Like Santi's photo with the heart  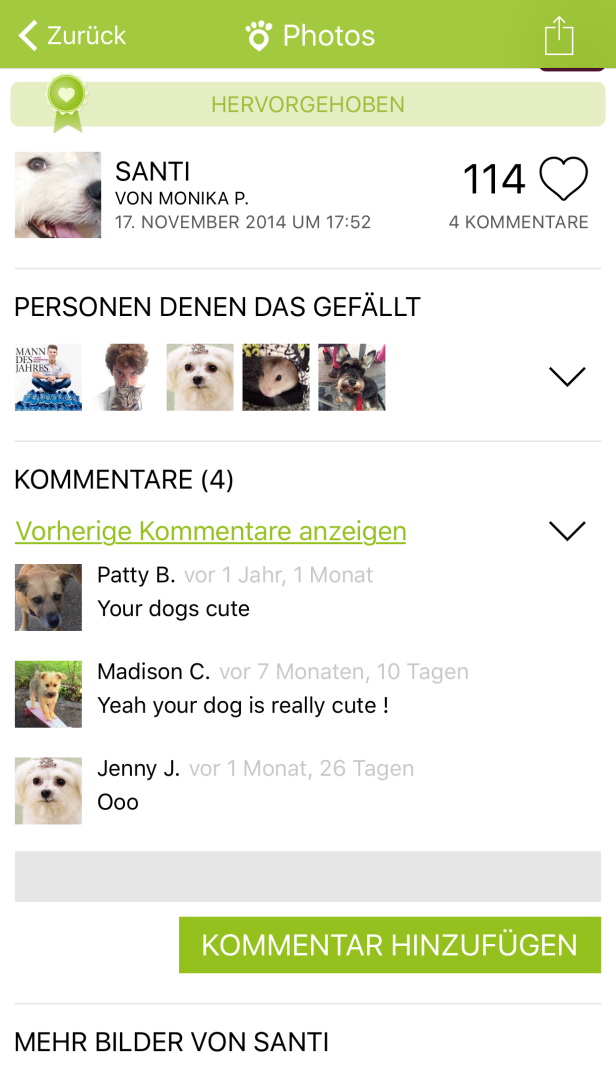(x=564, y=180)
